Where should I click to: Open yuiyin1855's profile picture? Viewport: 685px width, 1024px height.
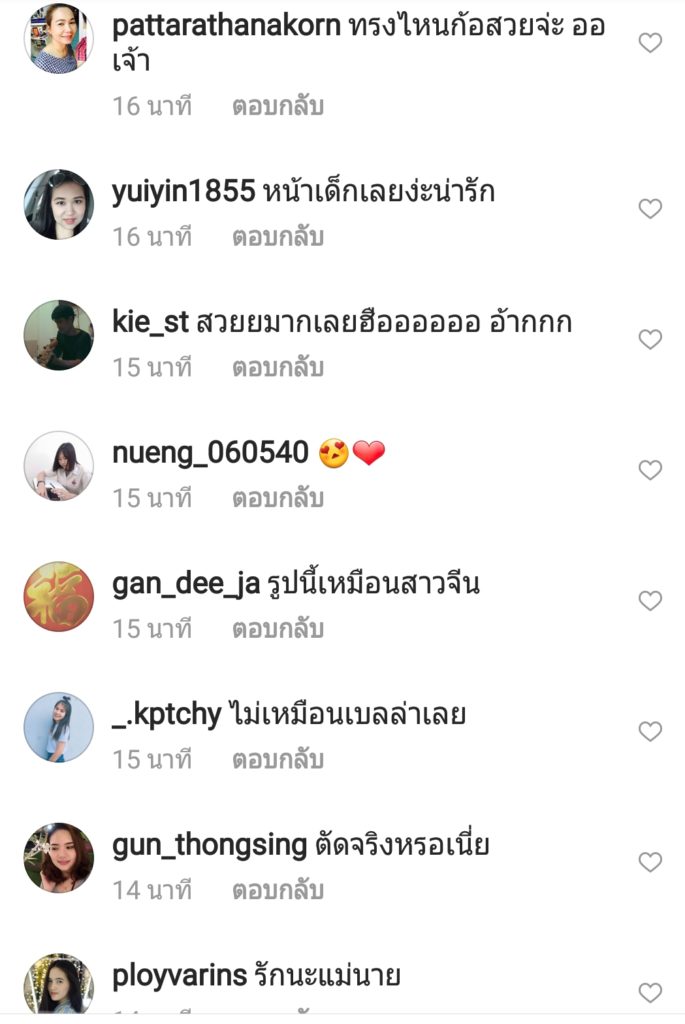58,204
